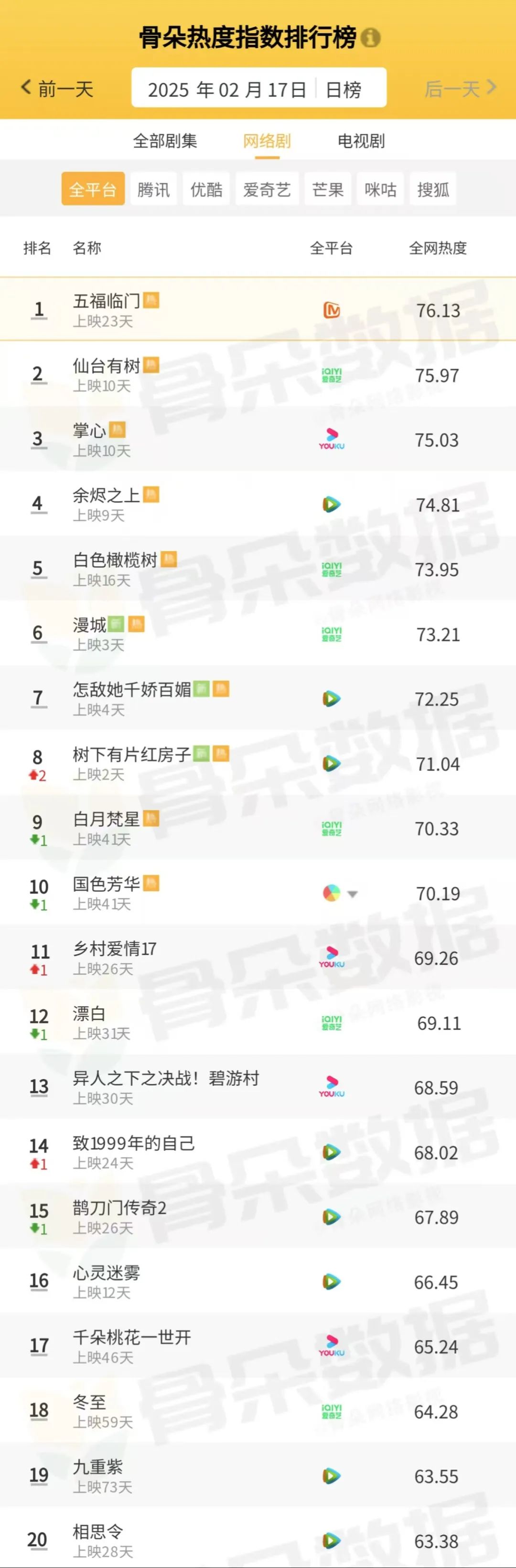Go to the previous day (前一天)
The image size is (516, 1568).
click(57, 89)
